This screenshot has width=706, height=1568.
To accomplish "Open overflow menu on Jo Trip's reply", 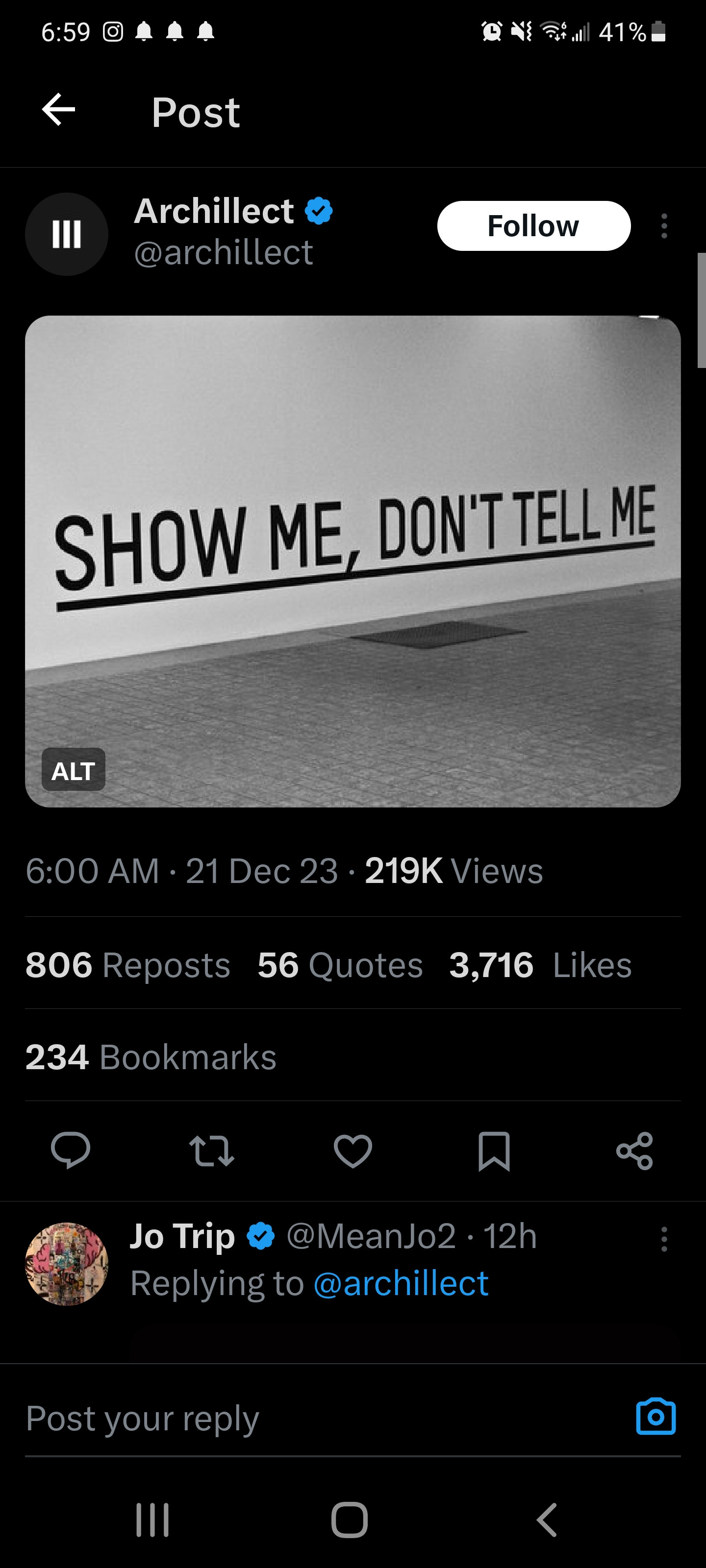I will pyautogui.click(x=664, y=1239).
